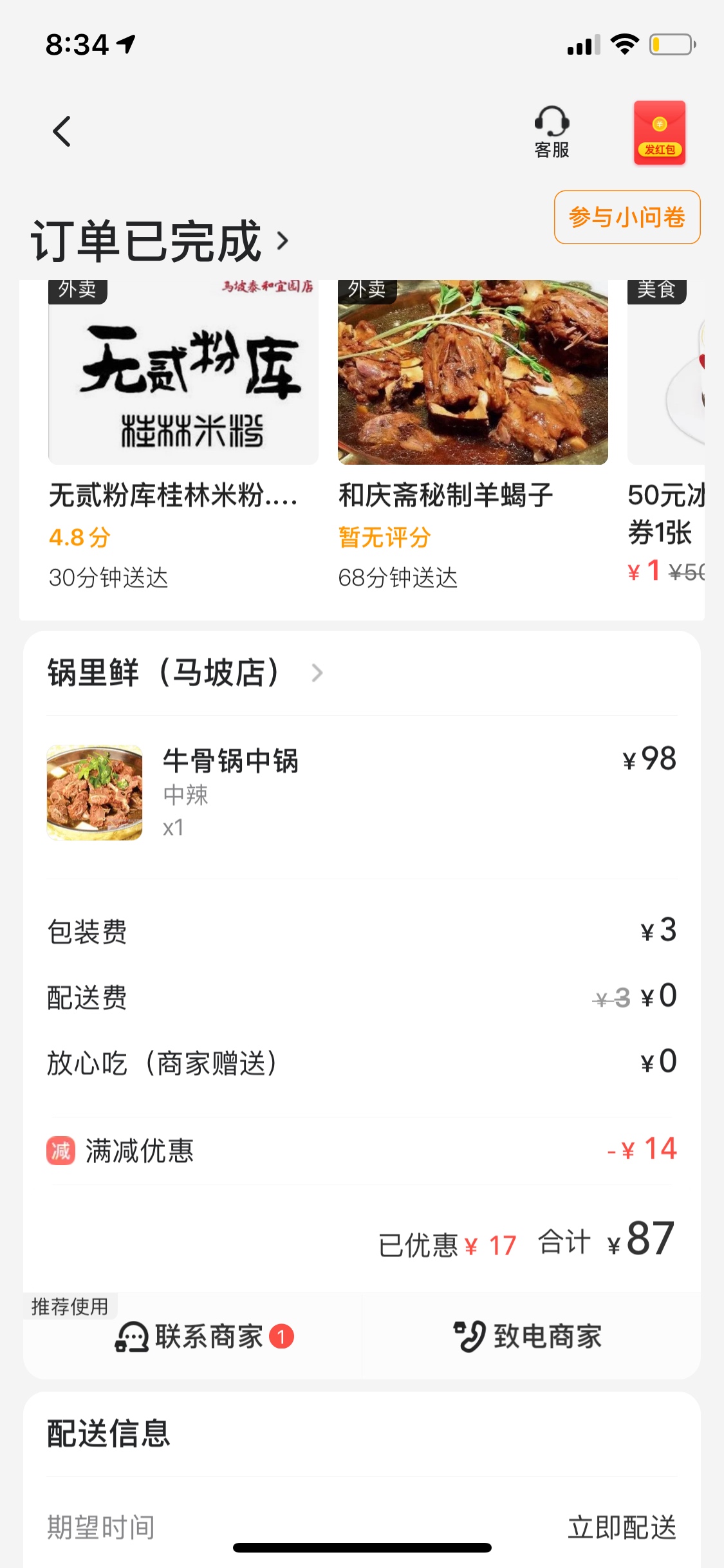Open the 参与小问卷 survey button

click(x=627, y=217)
